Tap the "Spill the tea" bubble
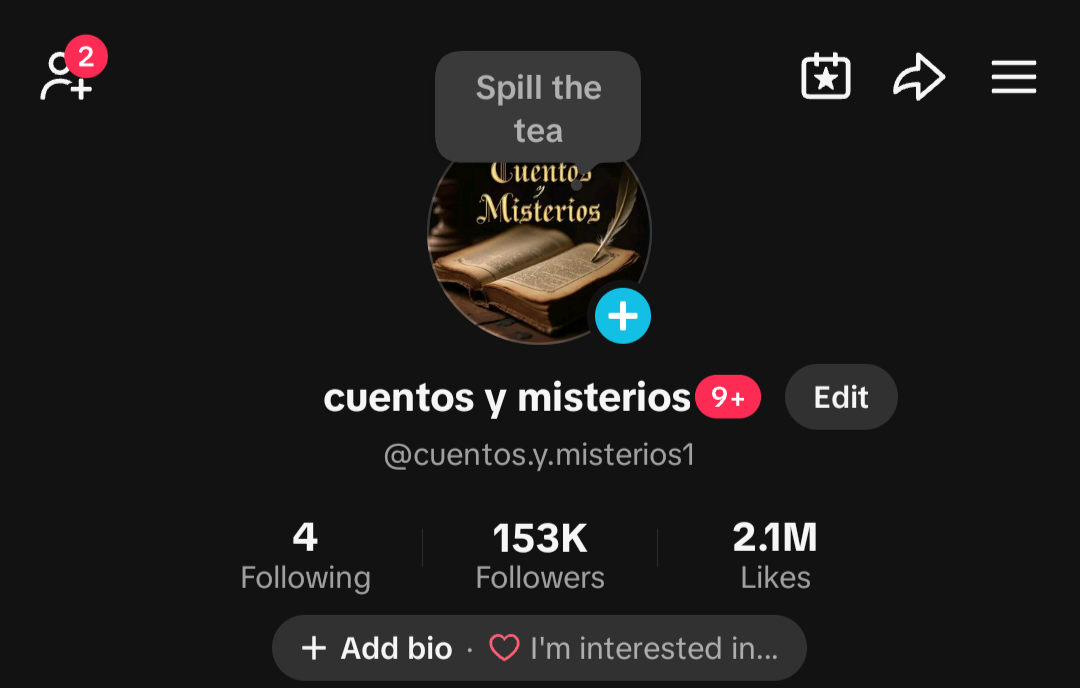 [538, 108]
